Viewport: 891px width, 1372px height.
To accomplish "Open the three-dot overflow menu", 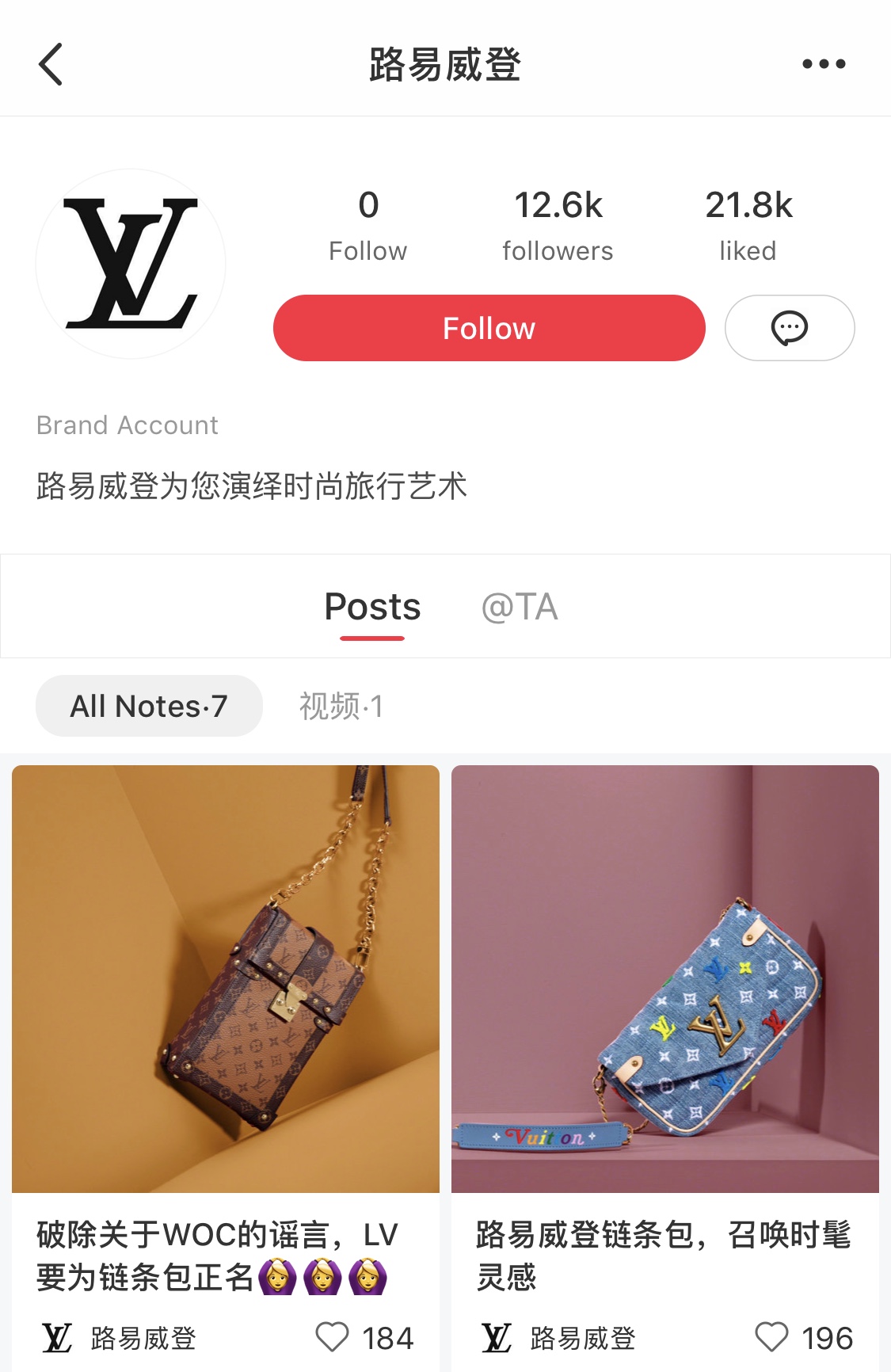I will coord(824,64).
